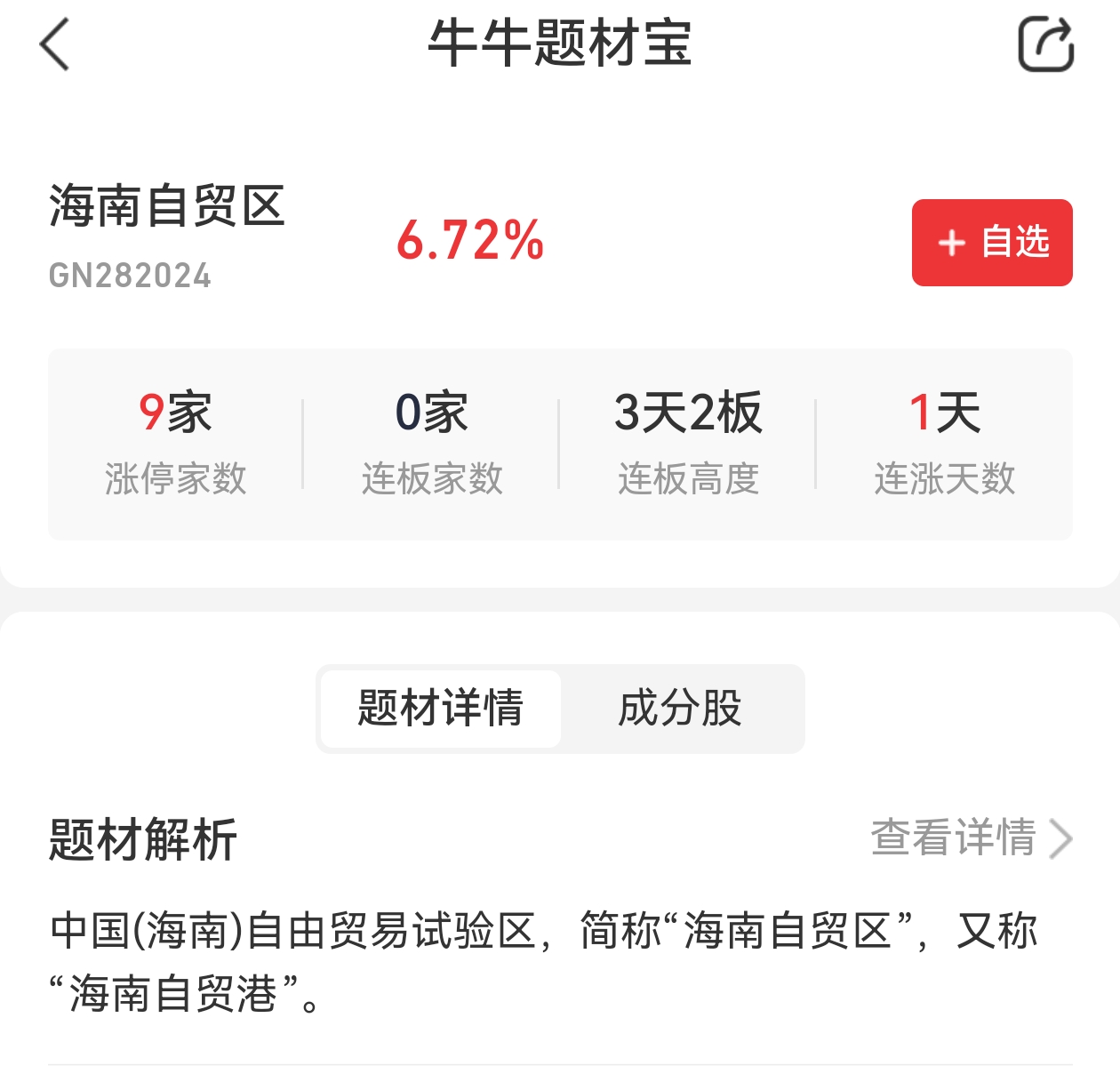This screenshot has height=1066, width=1120.
Task: Go back using the top-left arrow
Action: tap(55, 44)
